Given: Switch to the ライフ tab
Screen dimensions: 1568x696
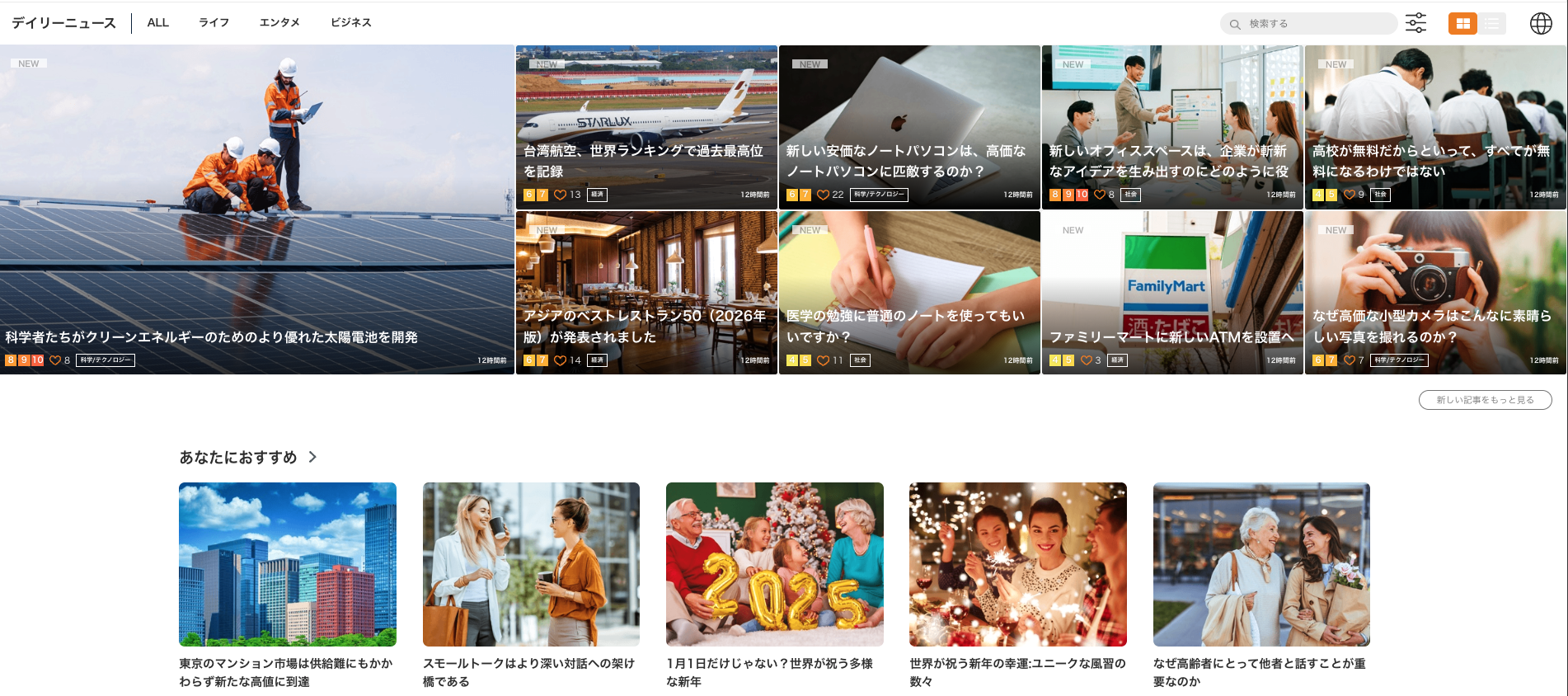Looking at the screenshot, I should tap(214, 22).
